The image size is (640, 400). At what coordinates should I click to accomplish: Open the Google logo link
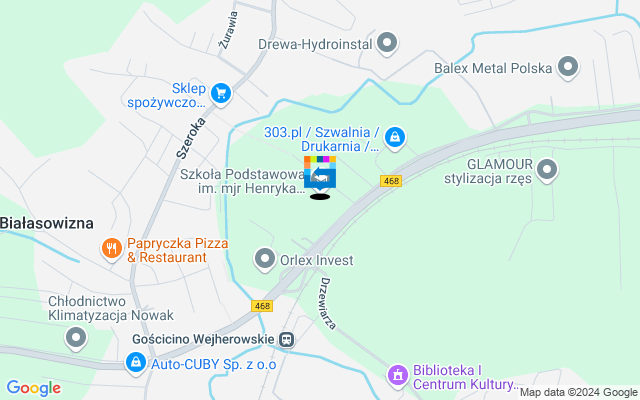(x=33, y=388)
